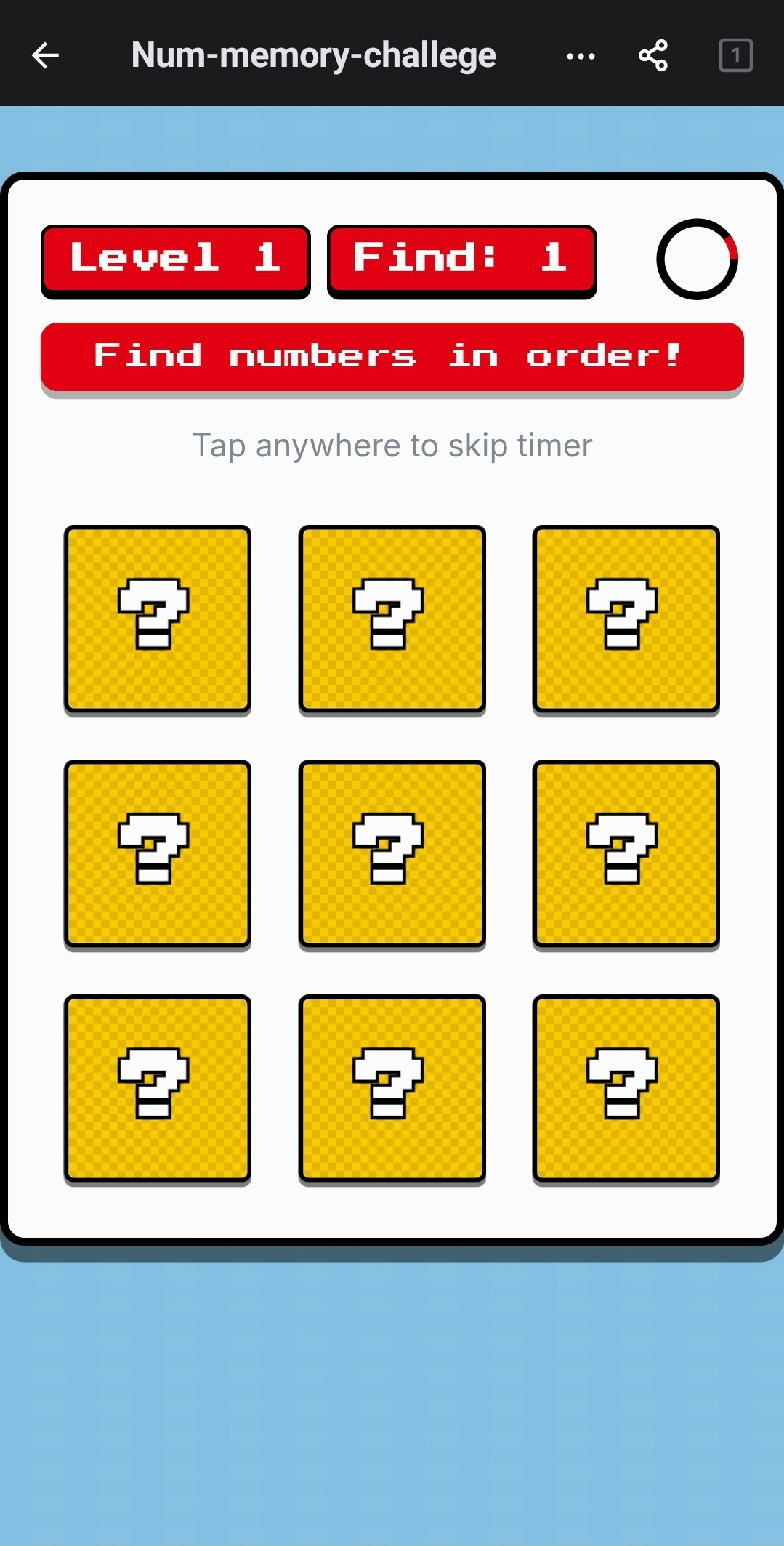
Task: Tap the Level 1 badge
Action: (x=174, y=259)
